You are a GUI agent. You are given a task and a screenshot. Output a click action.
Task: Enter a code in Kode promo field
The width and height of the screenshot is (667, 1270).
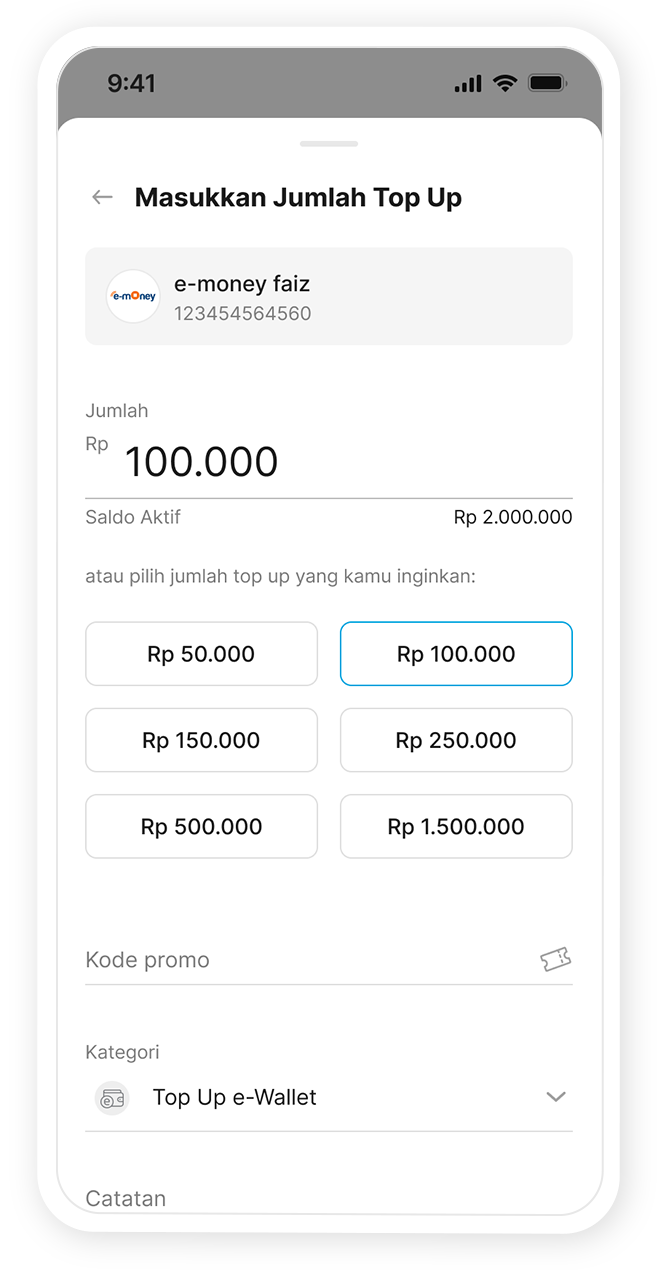[300, 960]
